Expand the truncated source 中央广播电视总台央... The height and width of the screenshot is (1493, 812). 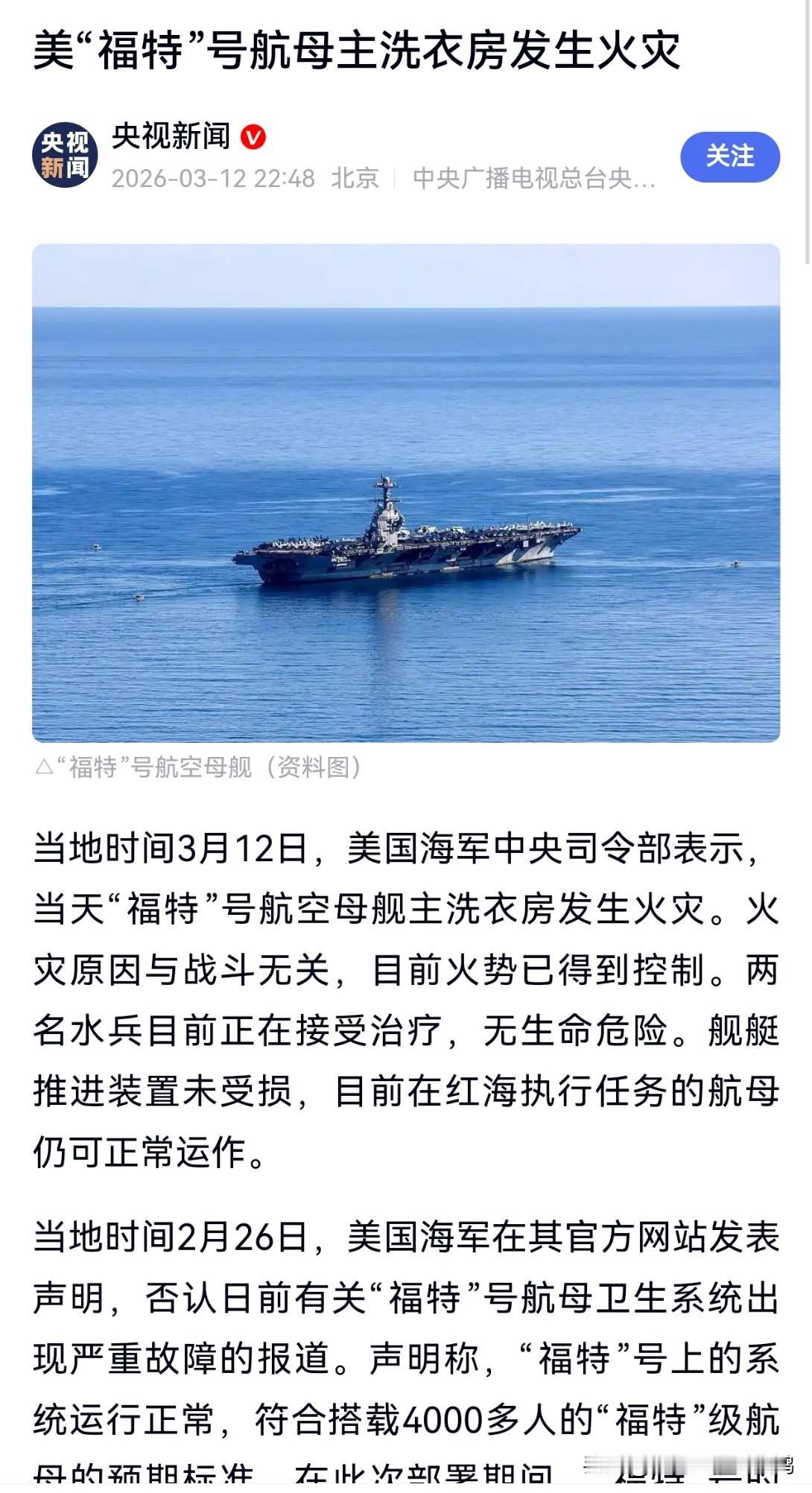(x=529, y=180)
